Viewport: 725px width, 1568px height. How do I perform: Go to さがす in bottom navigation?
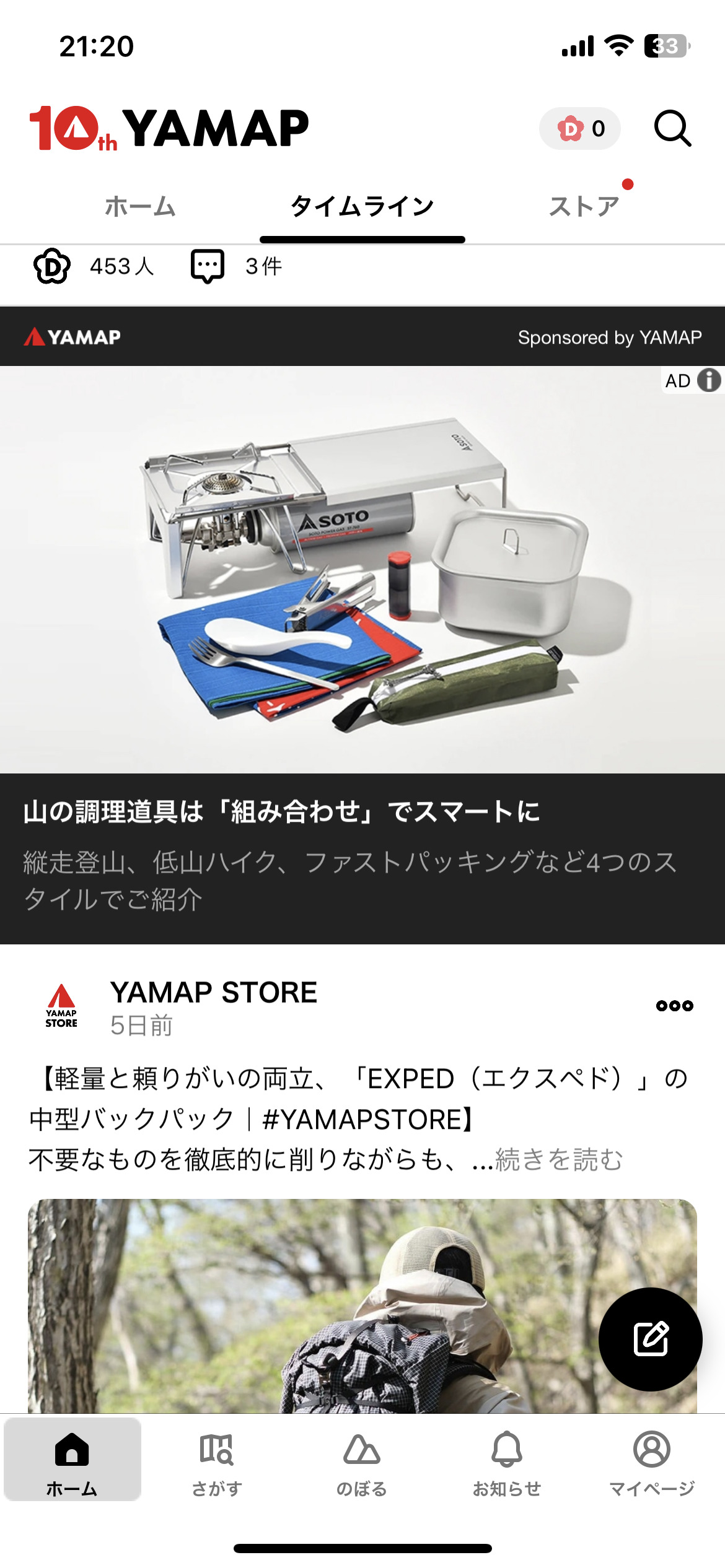(216, 1463)
